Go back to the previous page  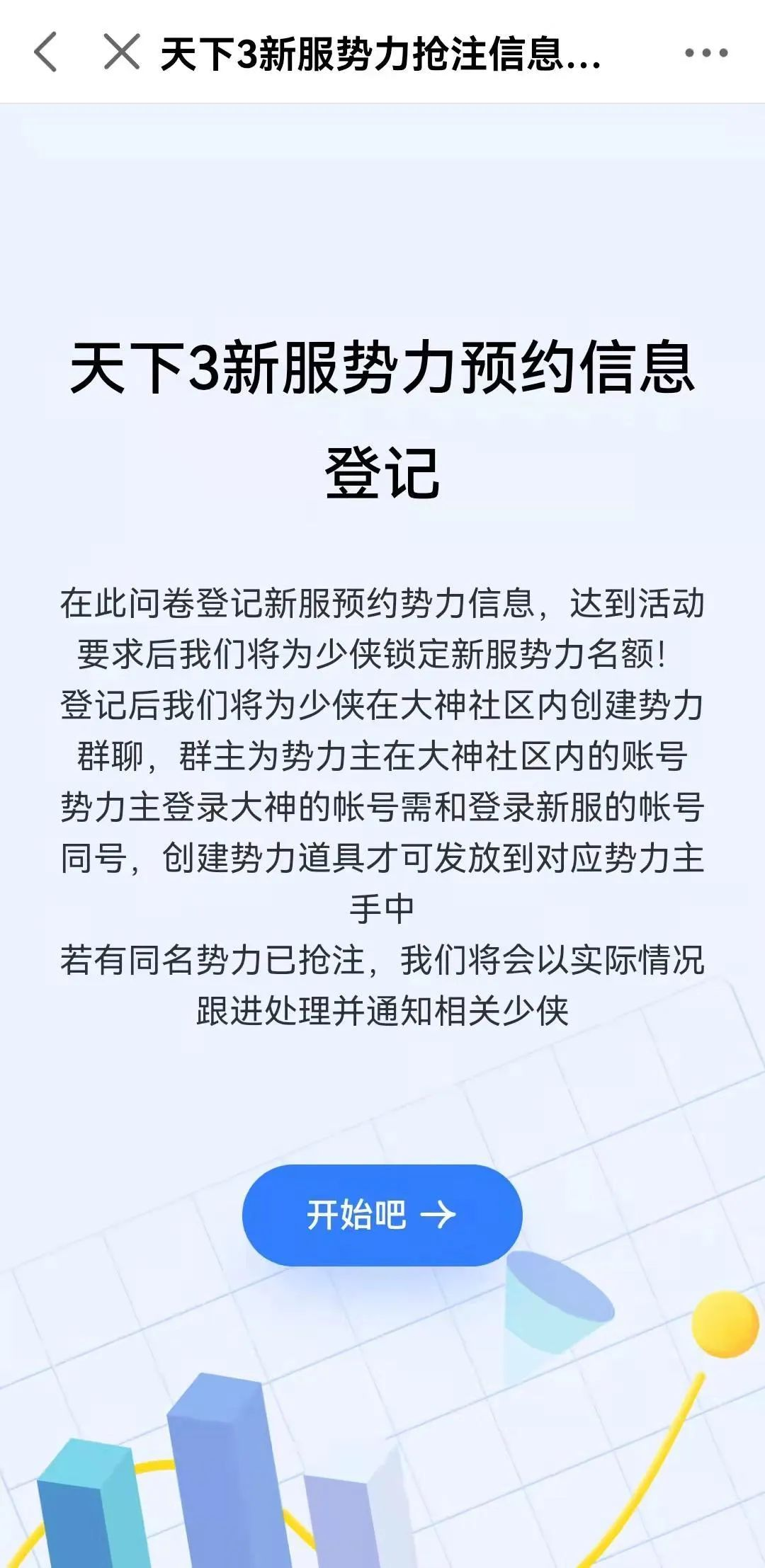point(45,52)
